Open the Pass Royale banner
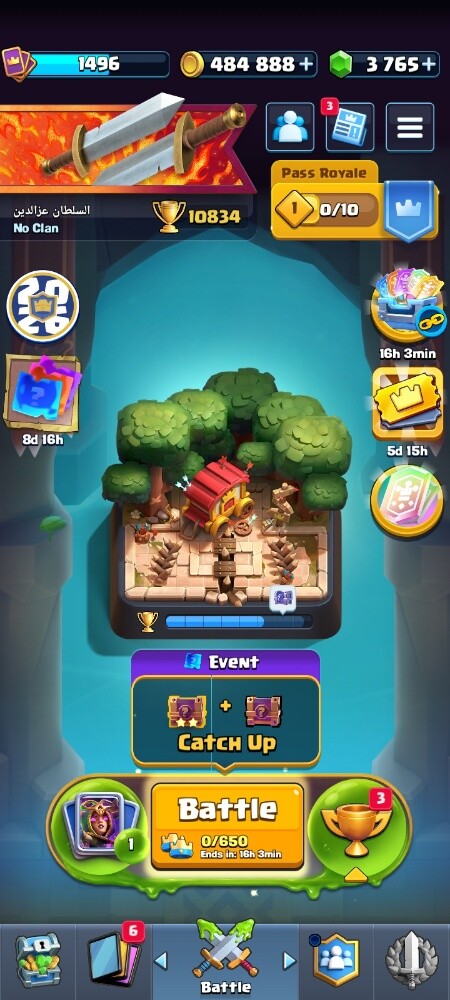 click(x=354, y=201)
